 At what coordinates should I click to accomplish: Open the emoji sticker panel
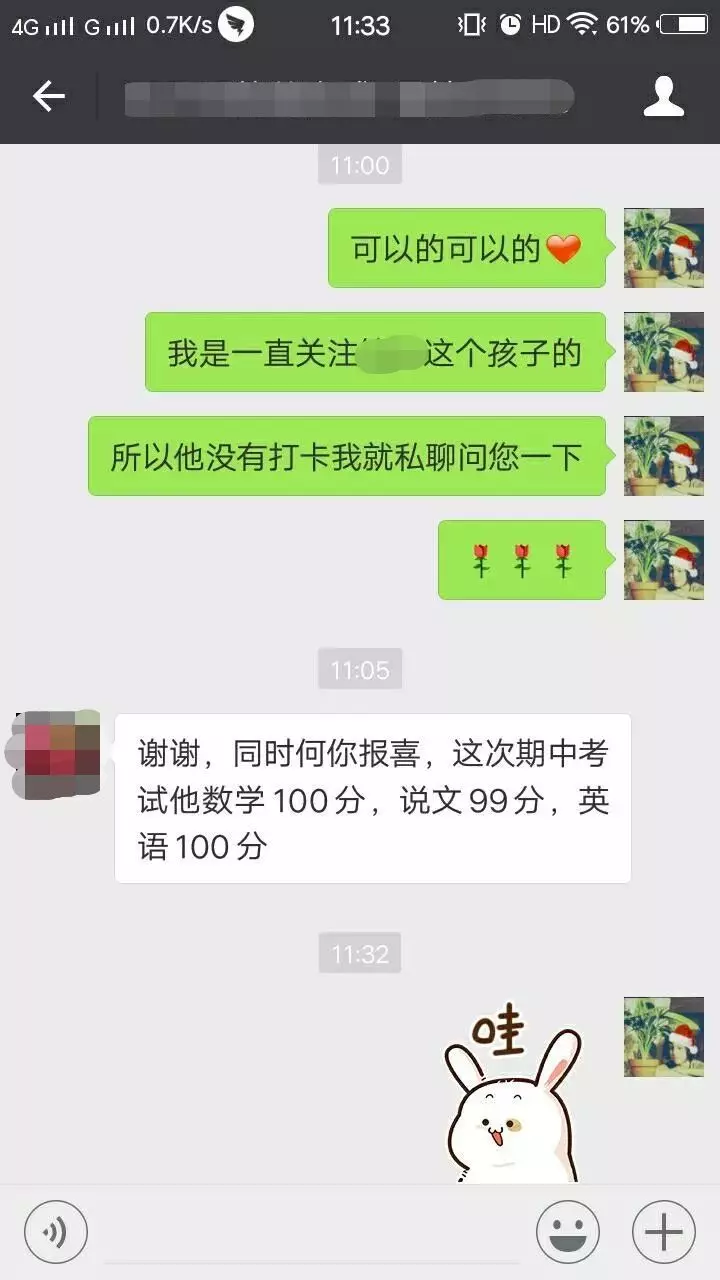(567, 1231)
